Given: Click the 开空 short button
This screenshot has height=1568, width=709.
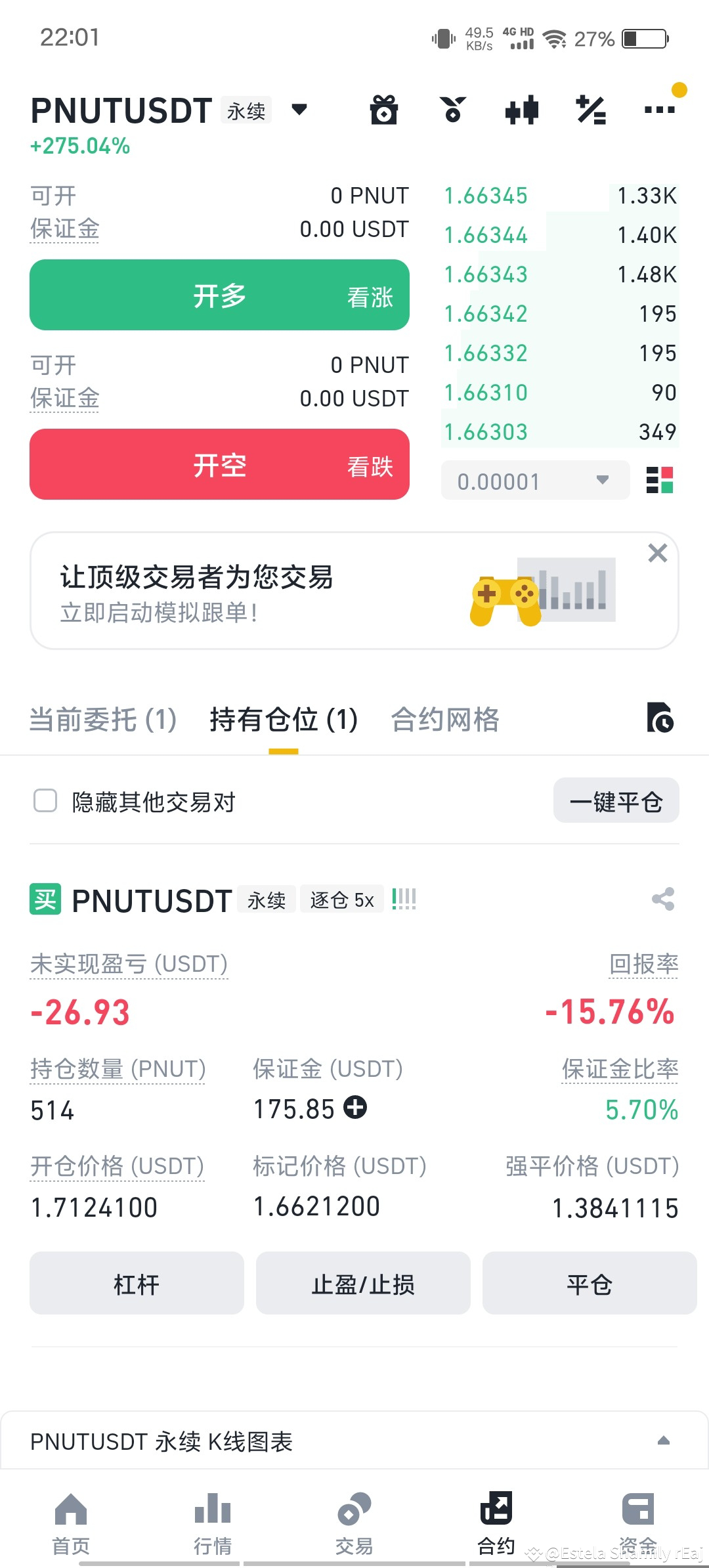Looking at the screenshot, I should [219, 465].
